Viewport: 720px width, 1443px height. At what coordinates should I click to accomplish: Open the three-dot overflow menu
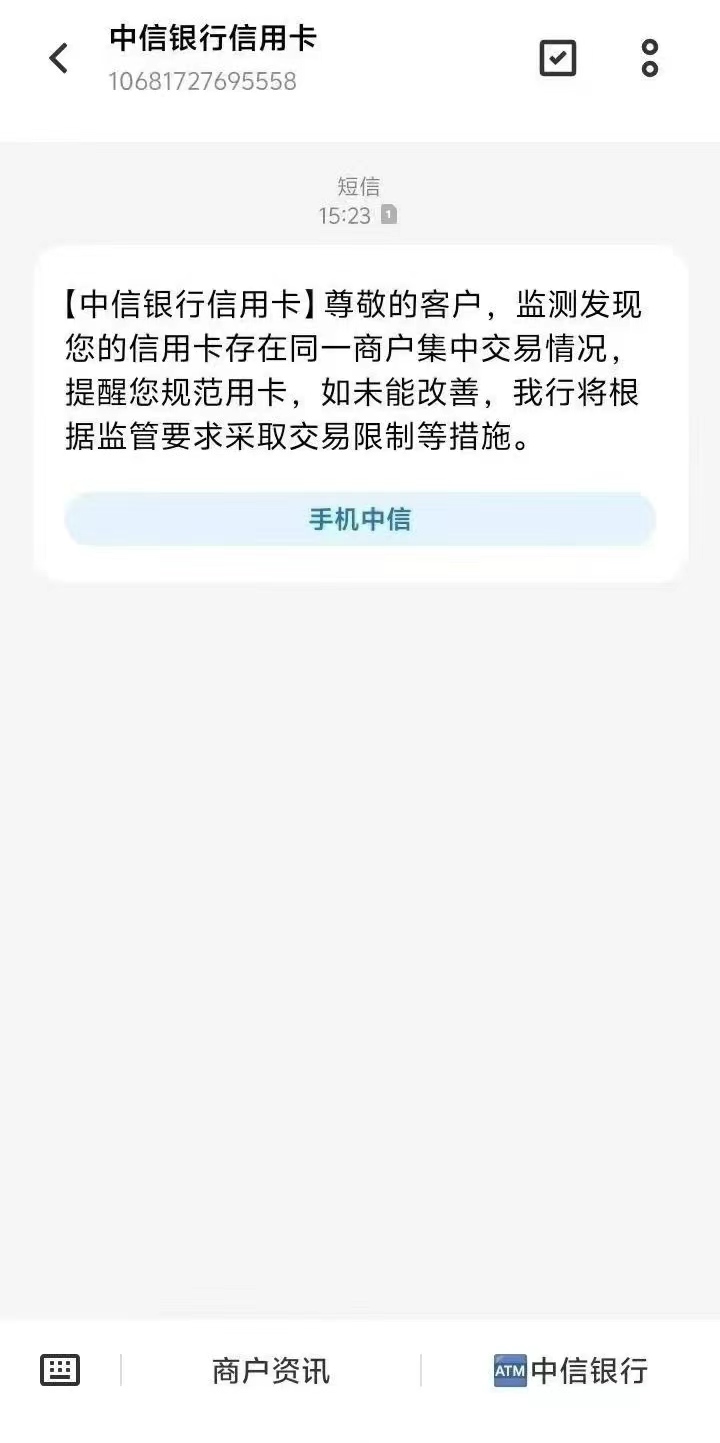click(x=650, y=58)
